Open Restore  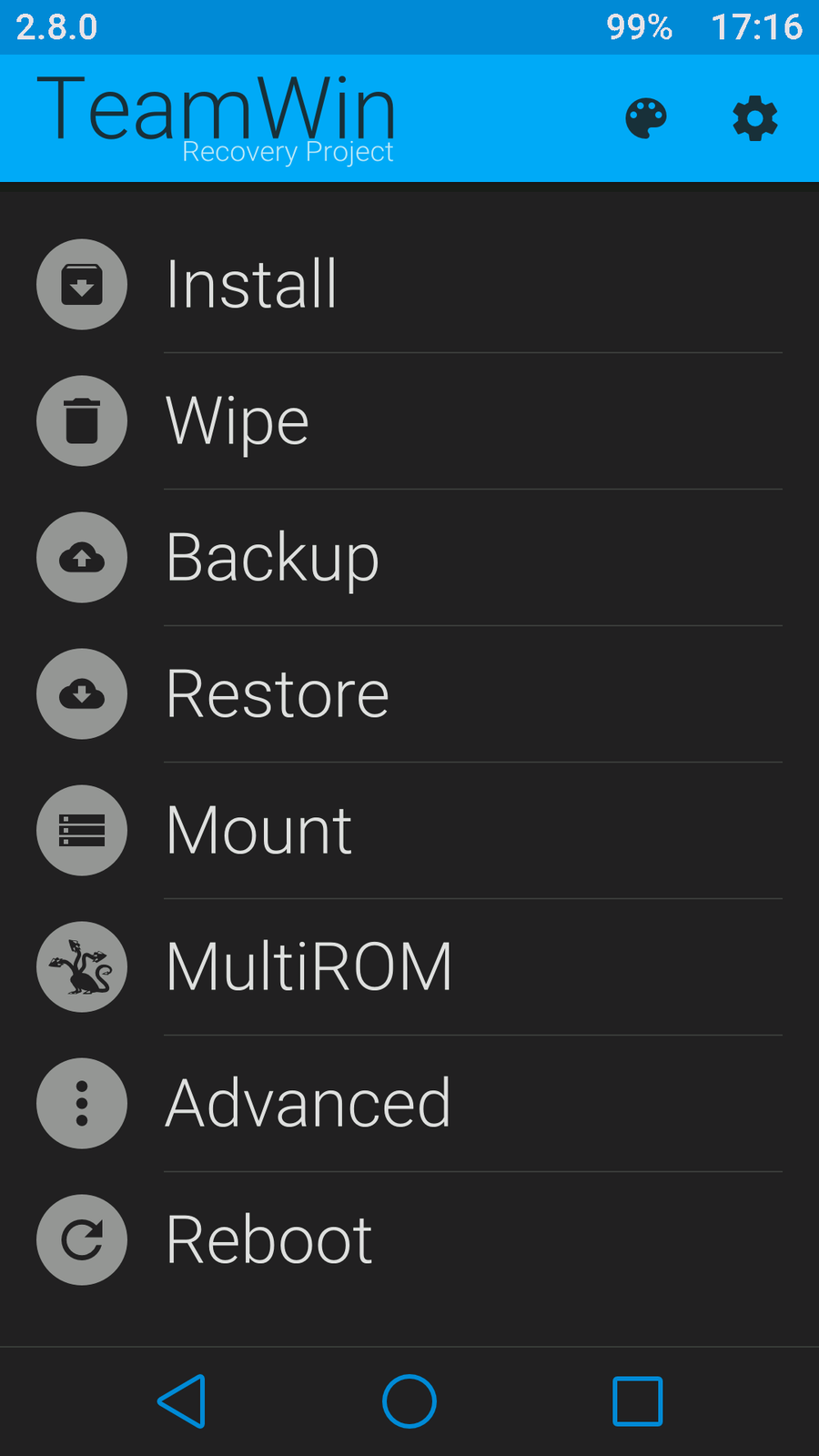tap(278, 693)
